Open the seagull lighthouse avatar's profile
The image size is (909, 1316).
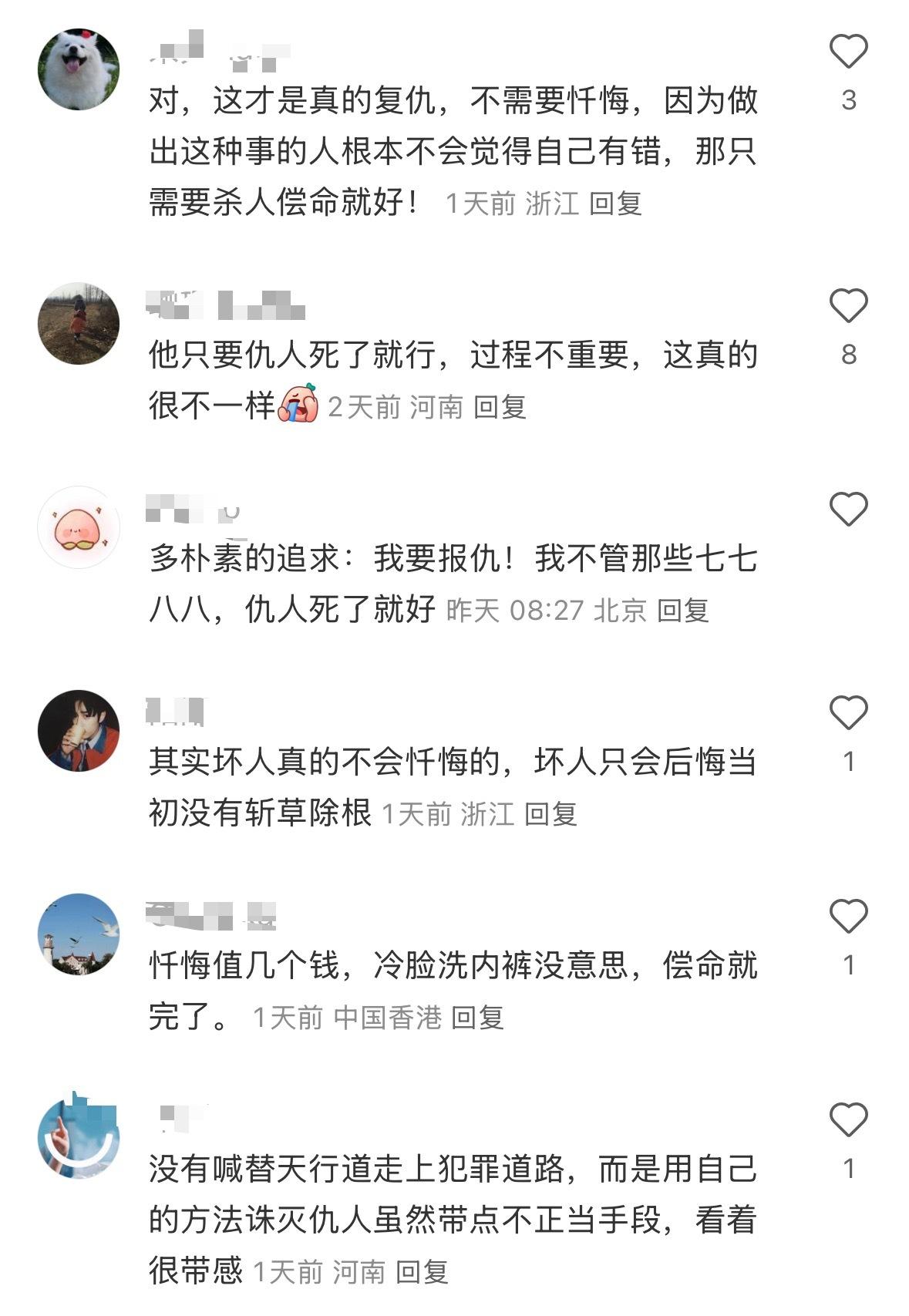(x=79, y=934)
